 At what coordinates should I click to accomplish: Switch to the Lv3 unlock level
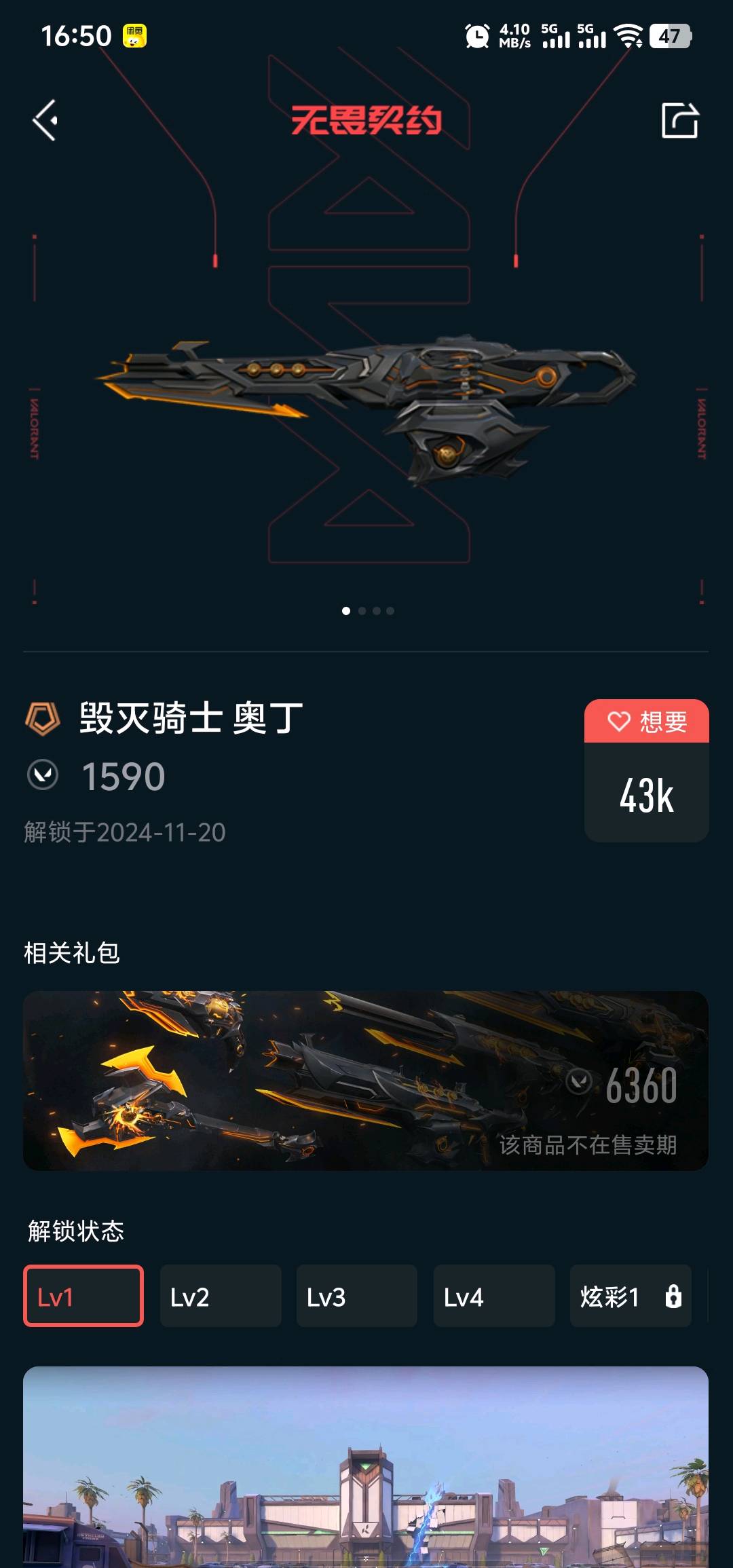[x=356, y=1296]
